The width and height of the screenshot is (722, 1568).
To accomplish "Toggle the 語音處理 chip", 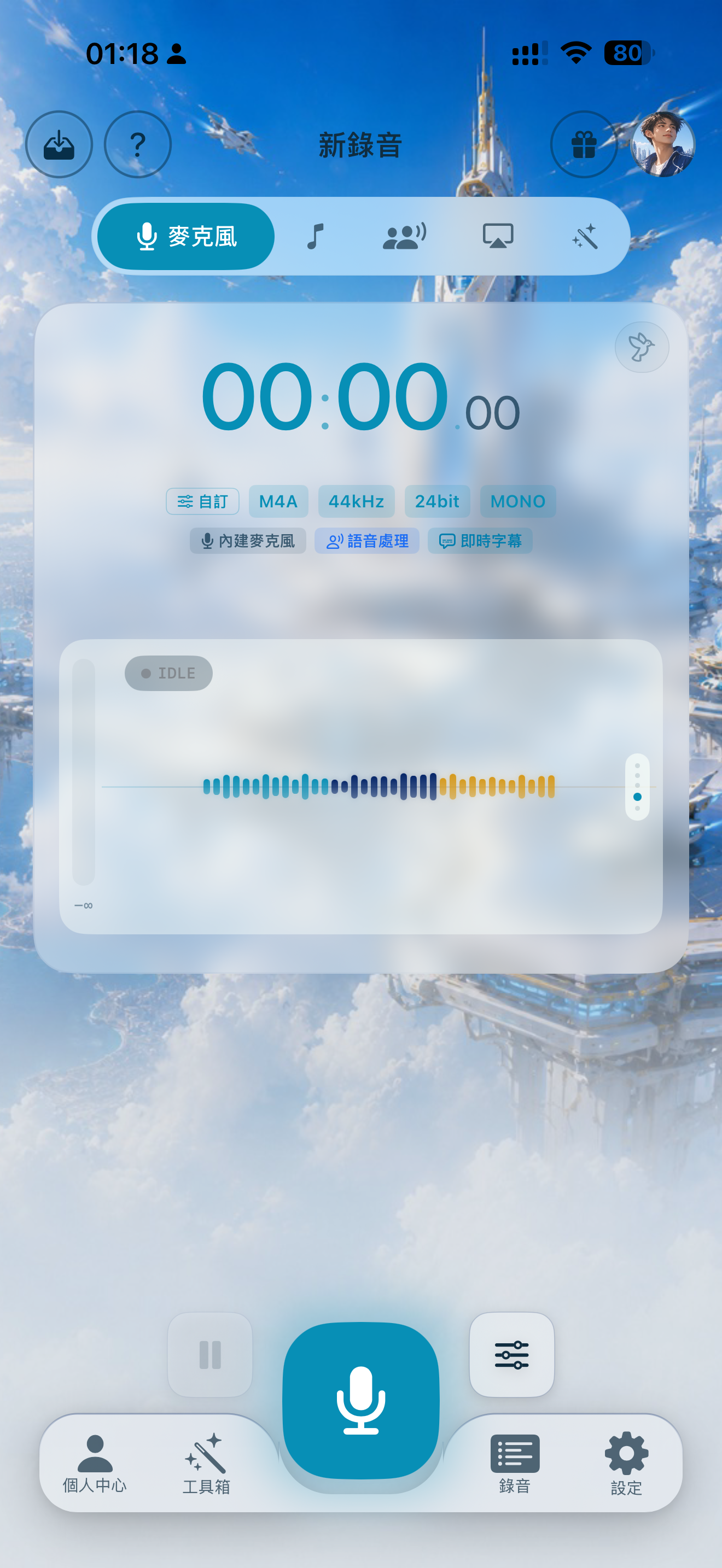I will pyautogui.click(x=367, y=541).
